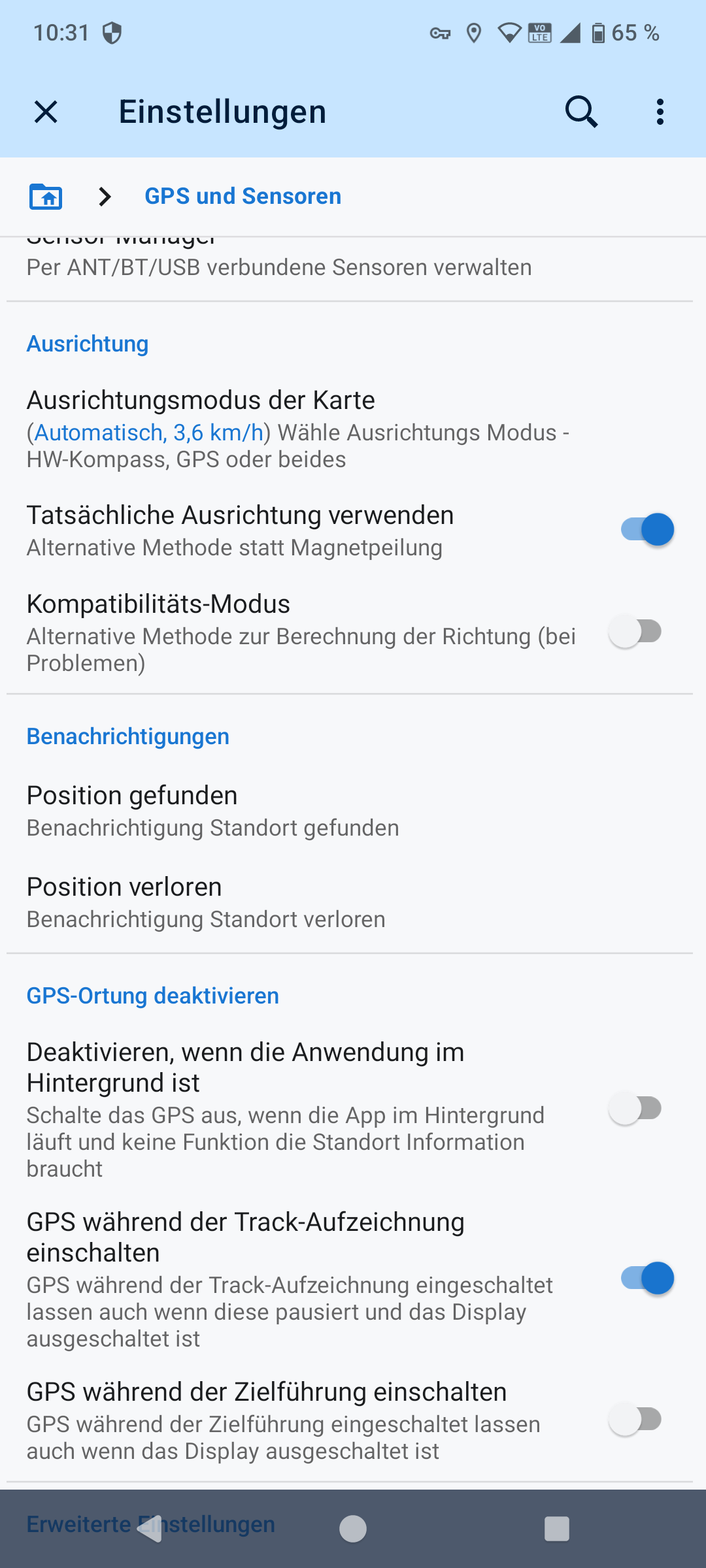Open Position verloren notification setting

pyautogui.click(x=206, y=902)
